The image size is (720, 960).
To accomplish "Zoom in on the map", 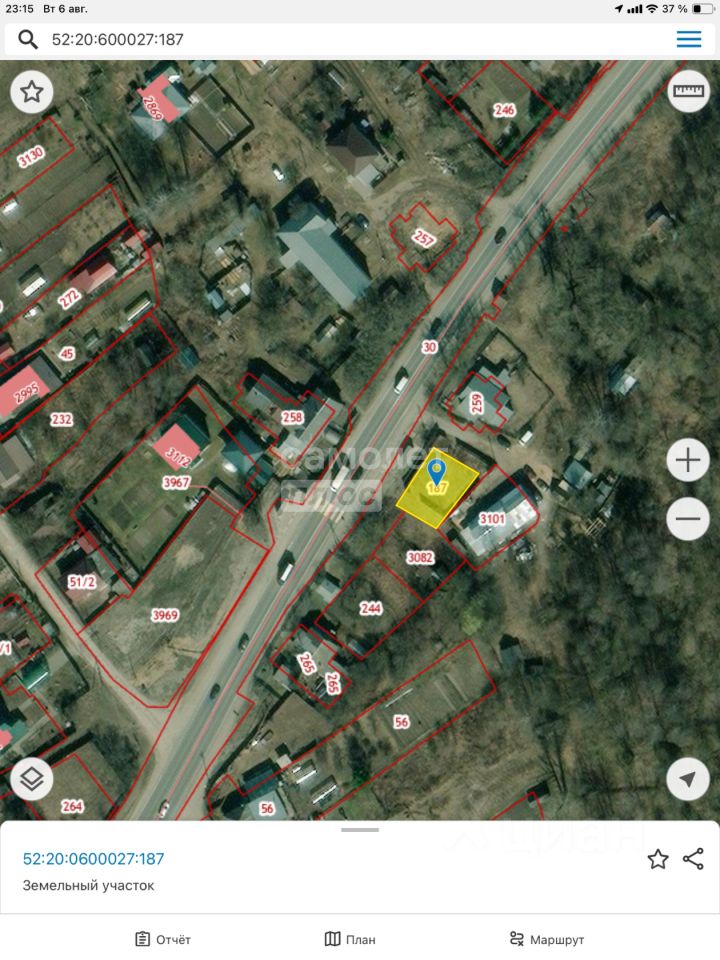I will pyautogui.click(x=688, y=461).
